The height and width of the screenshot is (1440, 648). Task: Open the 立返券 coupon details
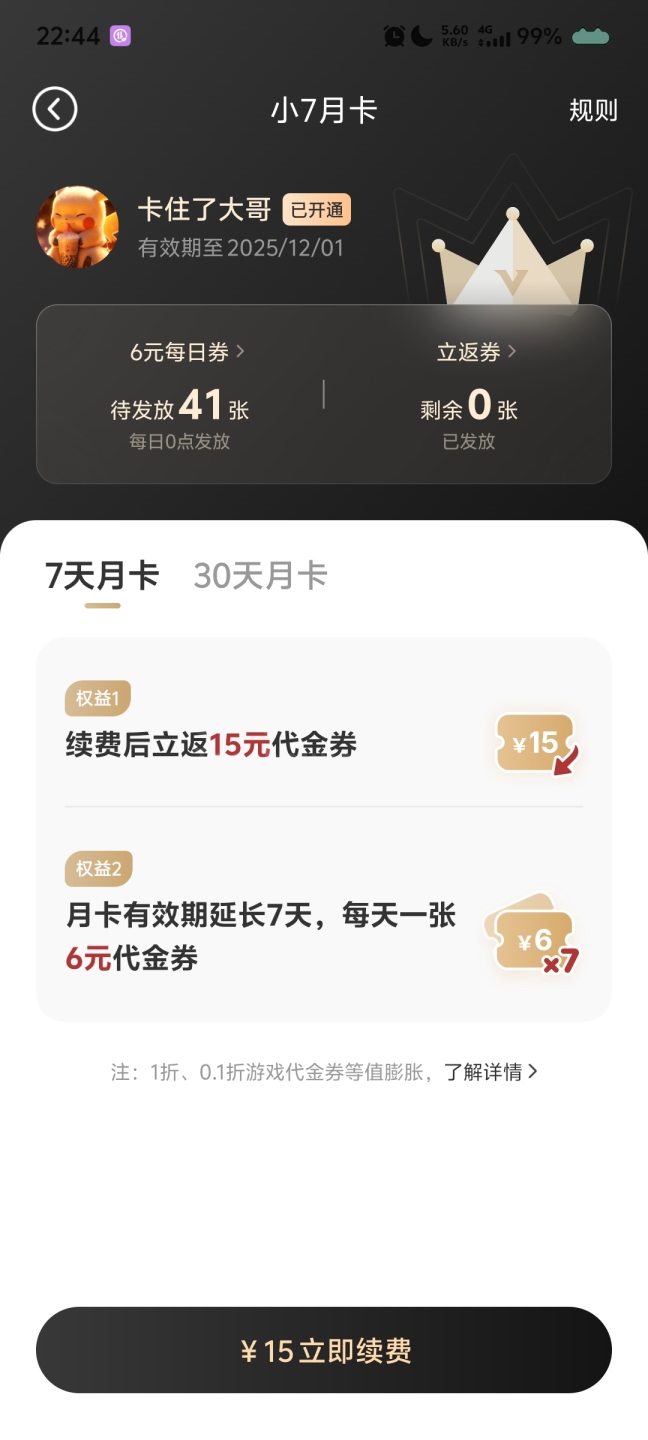coord(476,352)
